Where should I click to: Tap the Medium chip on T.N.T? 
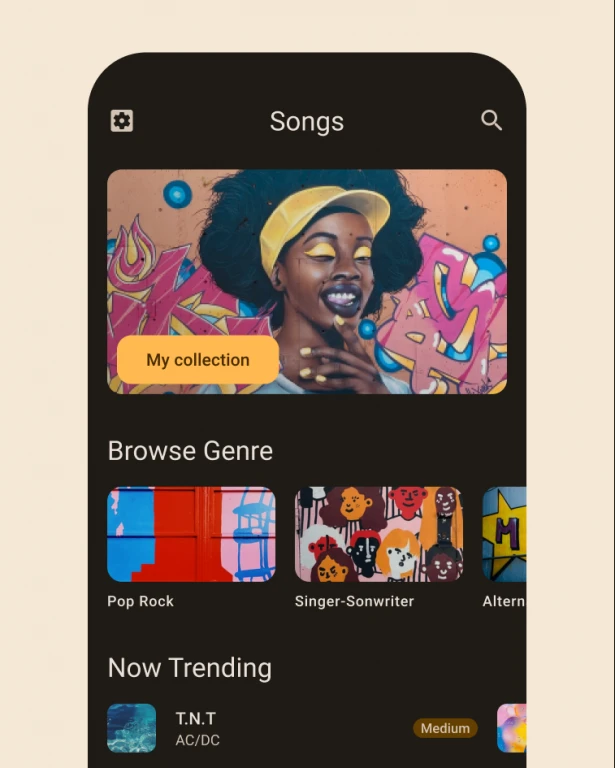(x=445, y=728)
